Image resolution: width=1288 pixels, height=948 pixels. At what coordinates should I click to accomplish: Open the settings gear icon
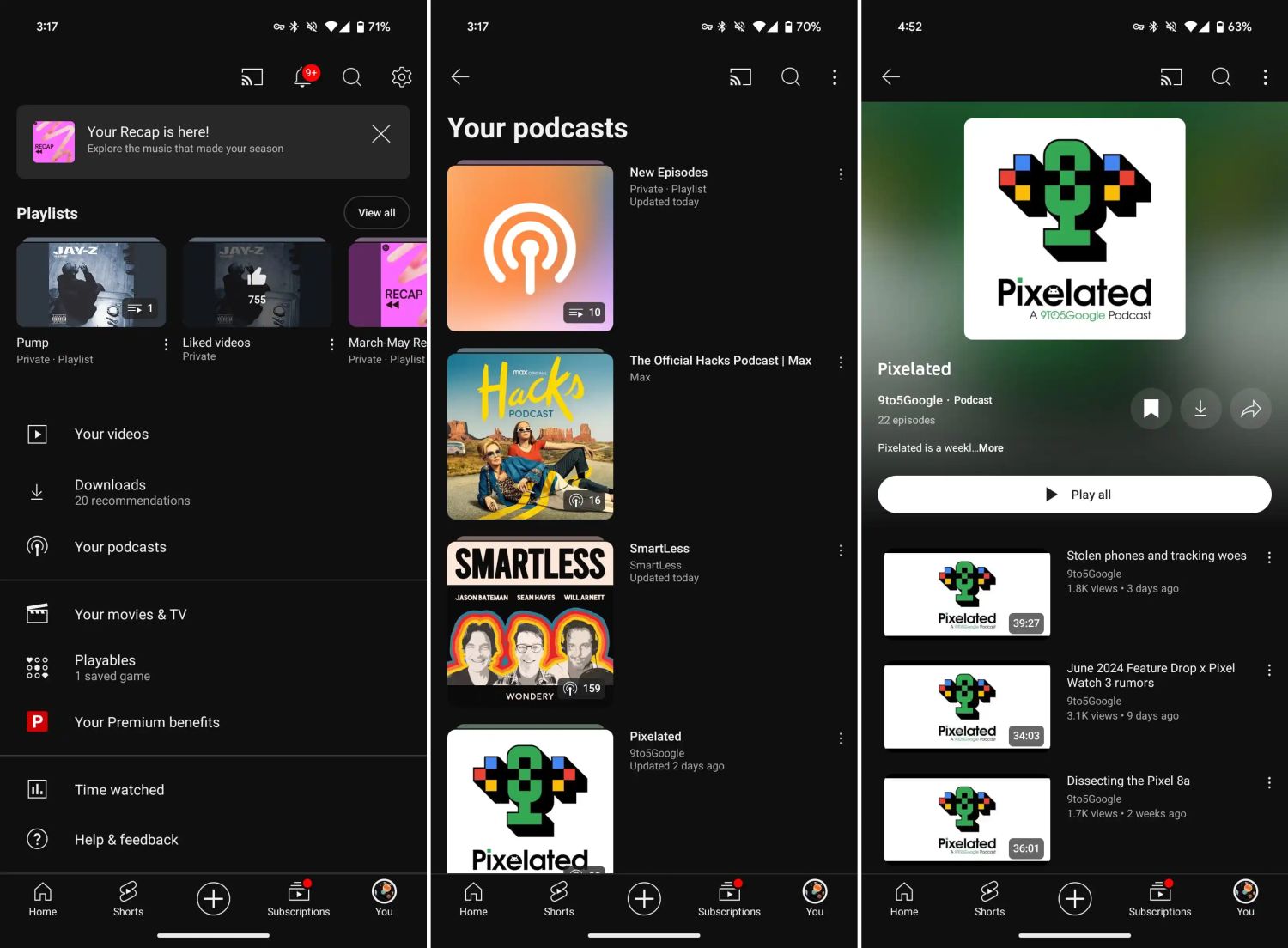point(401,77)
